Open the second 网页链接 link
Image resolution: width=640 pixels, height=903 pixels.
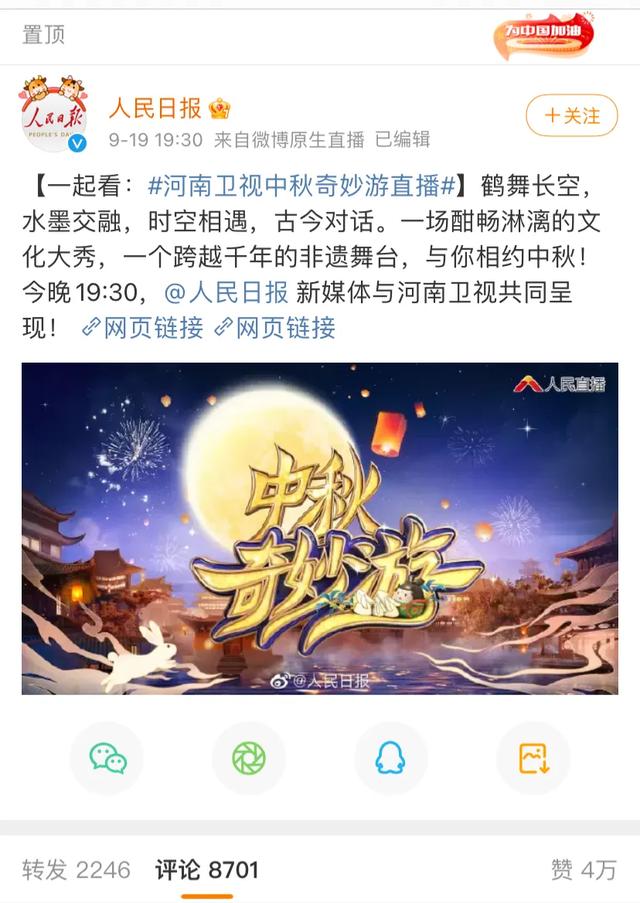pos(274,327)
